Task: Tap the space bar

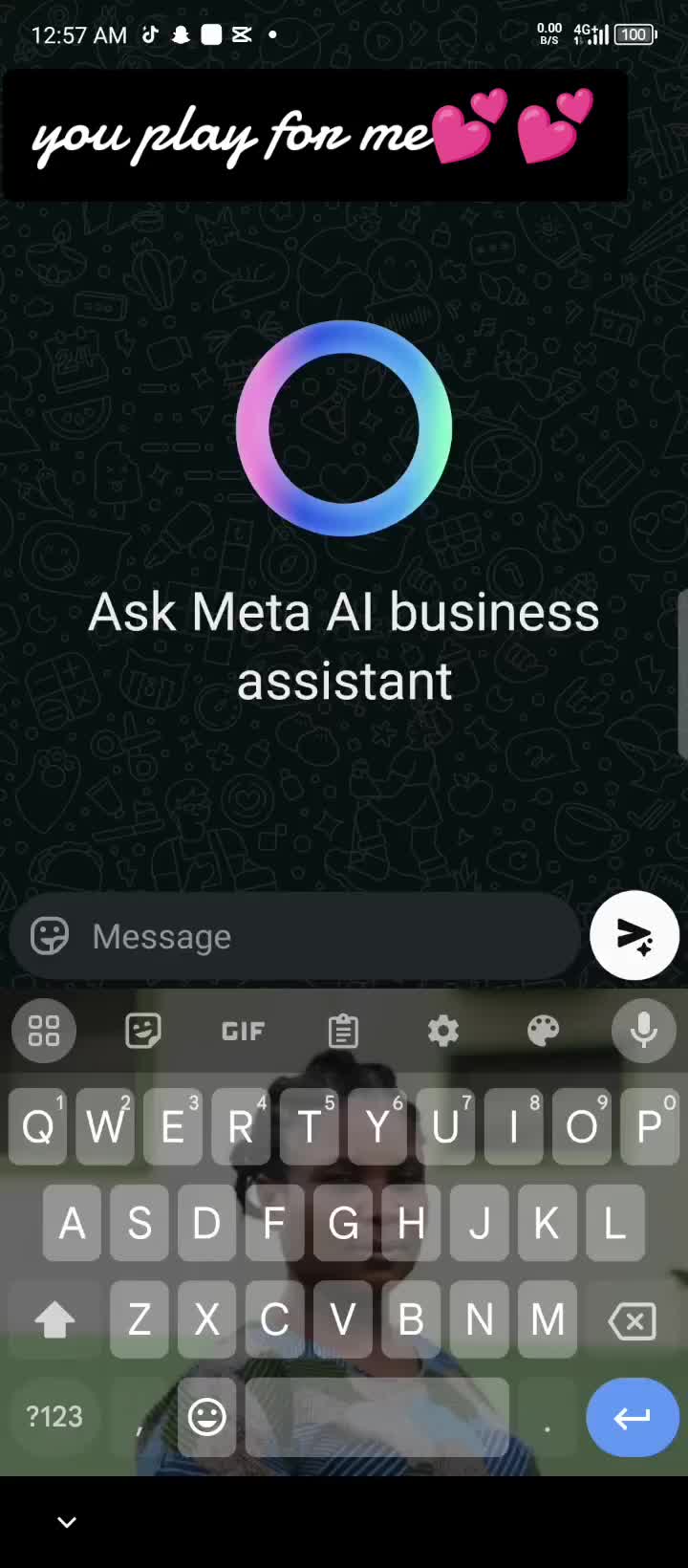Action: [377, 1416]
